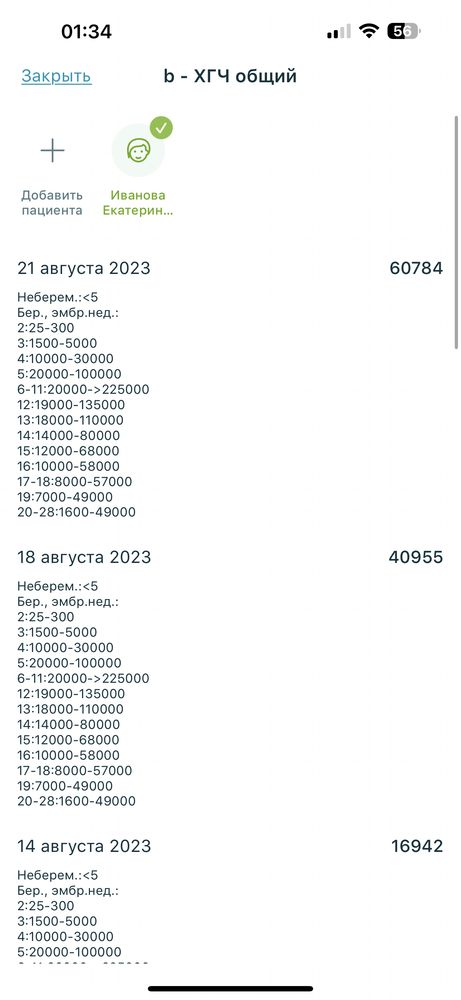Add a new patient with the plus button
The width and height of the screenshot is (461, 1000).
[x=52, y=151]
